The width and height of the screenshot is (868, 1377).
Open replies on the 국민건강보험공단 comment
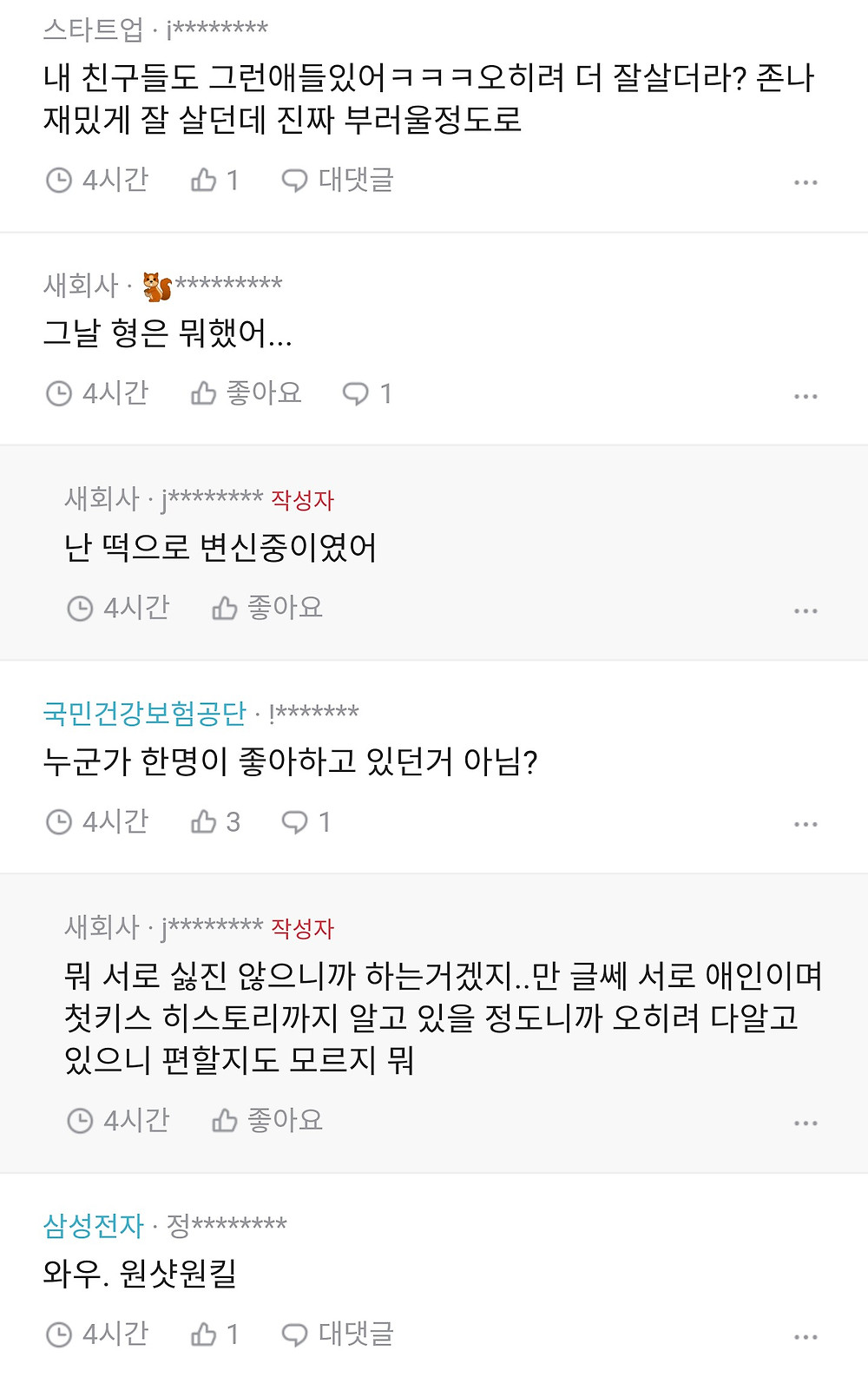(x=306, y=821)
